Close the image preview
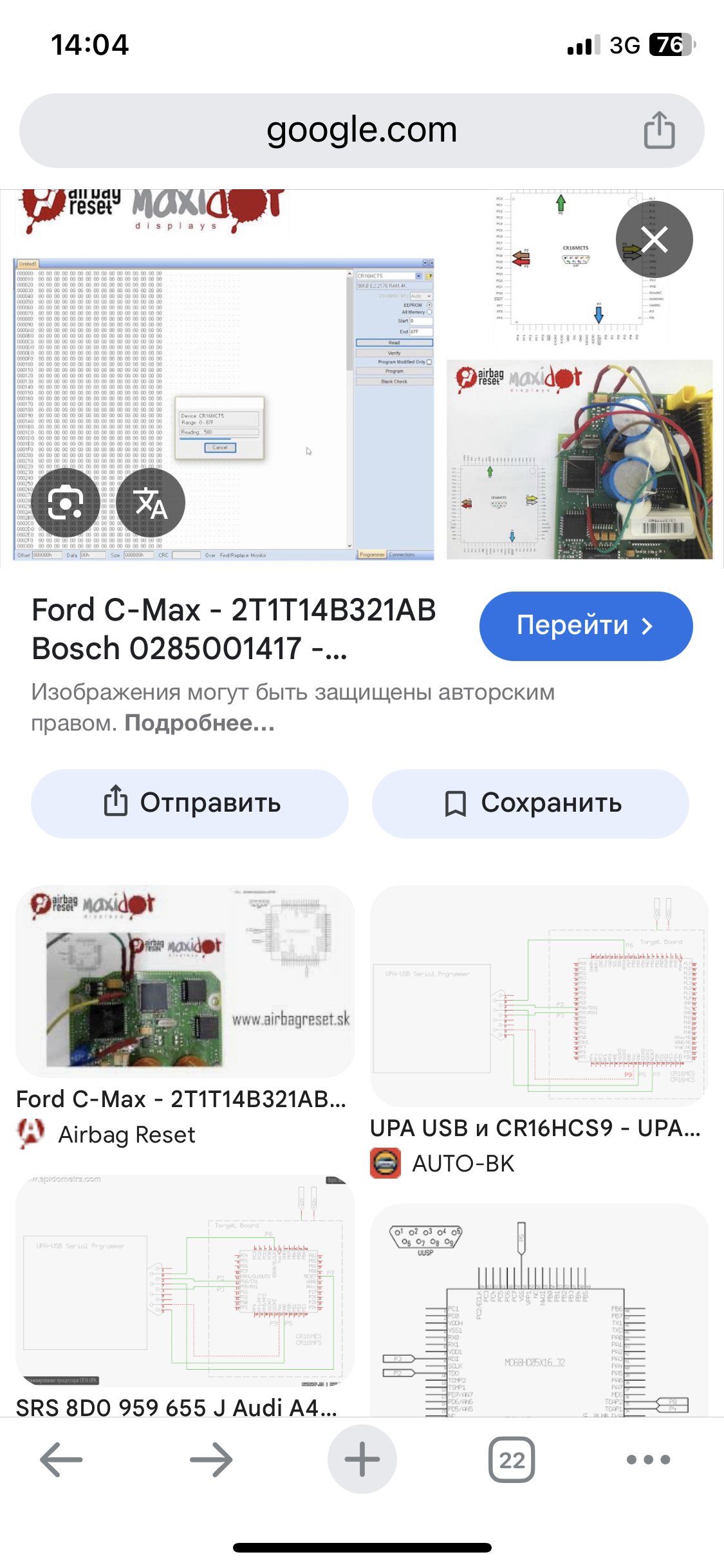Image resolution: width=724 pixels, height=1568 pixels. (x=654, y=239)
